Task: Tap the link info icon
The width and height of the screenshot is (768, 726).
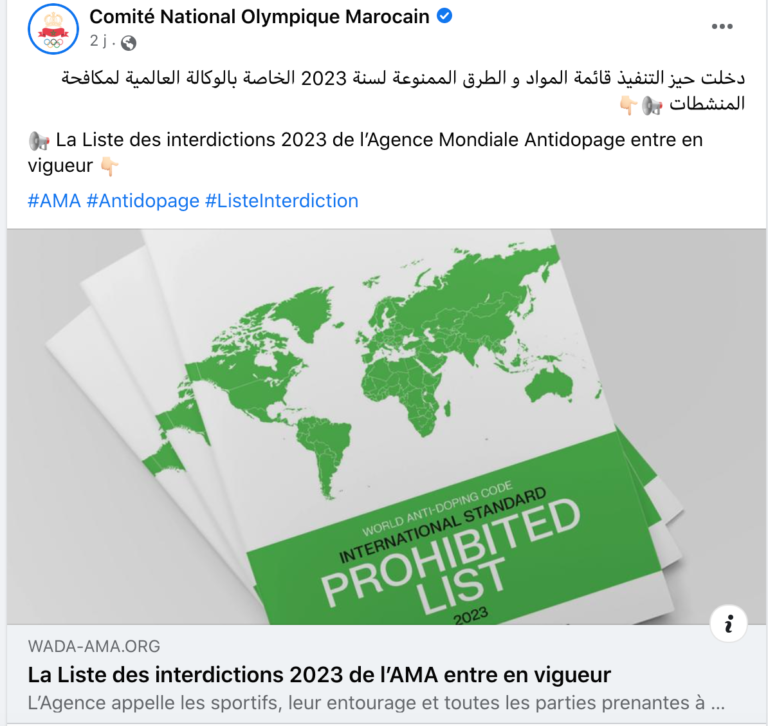Action: pos(729,625)
